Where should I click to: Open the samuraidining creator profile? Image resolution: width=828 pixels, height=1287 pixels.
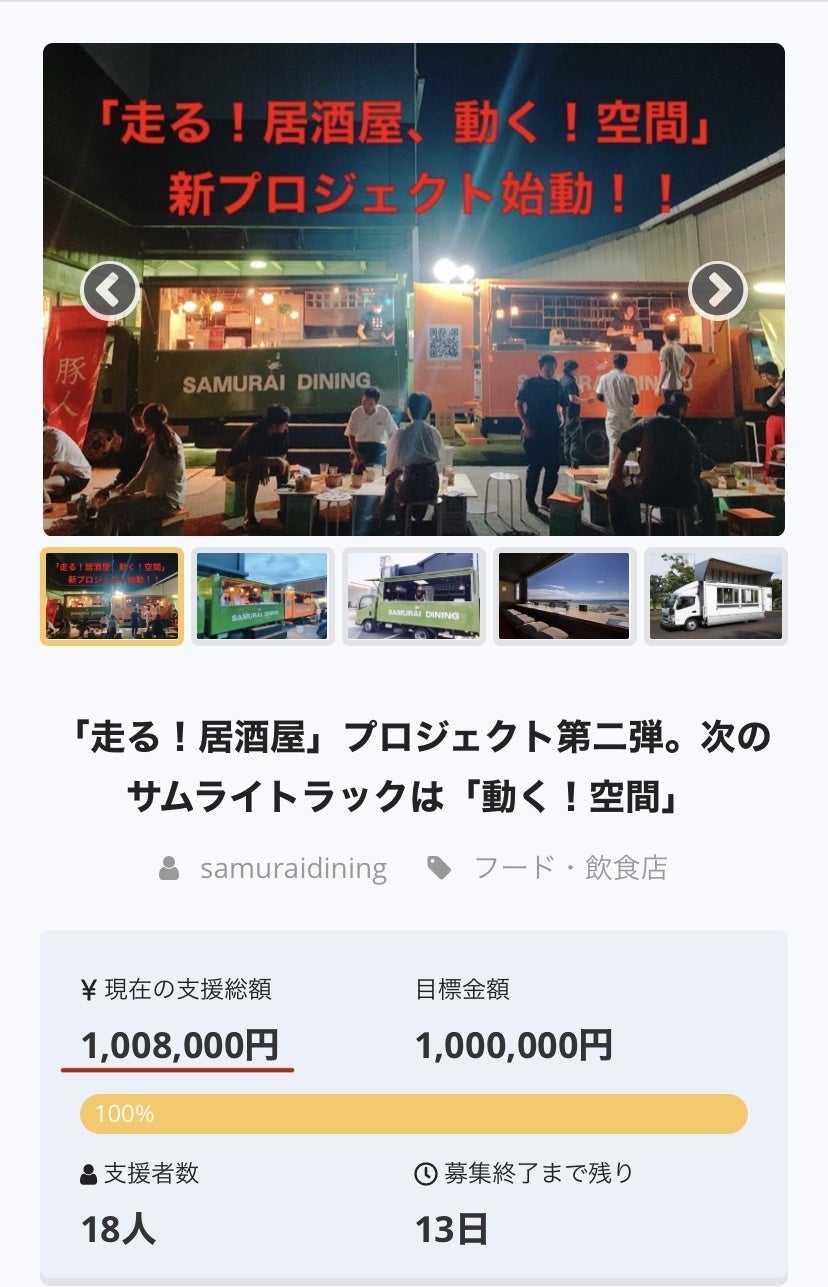[292, 868]
